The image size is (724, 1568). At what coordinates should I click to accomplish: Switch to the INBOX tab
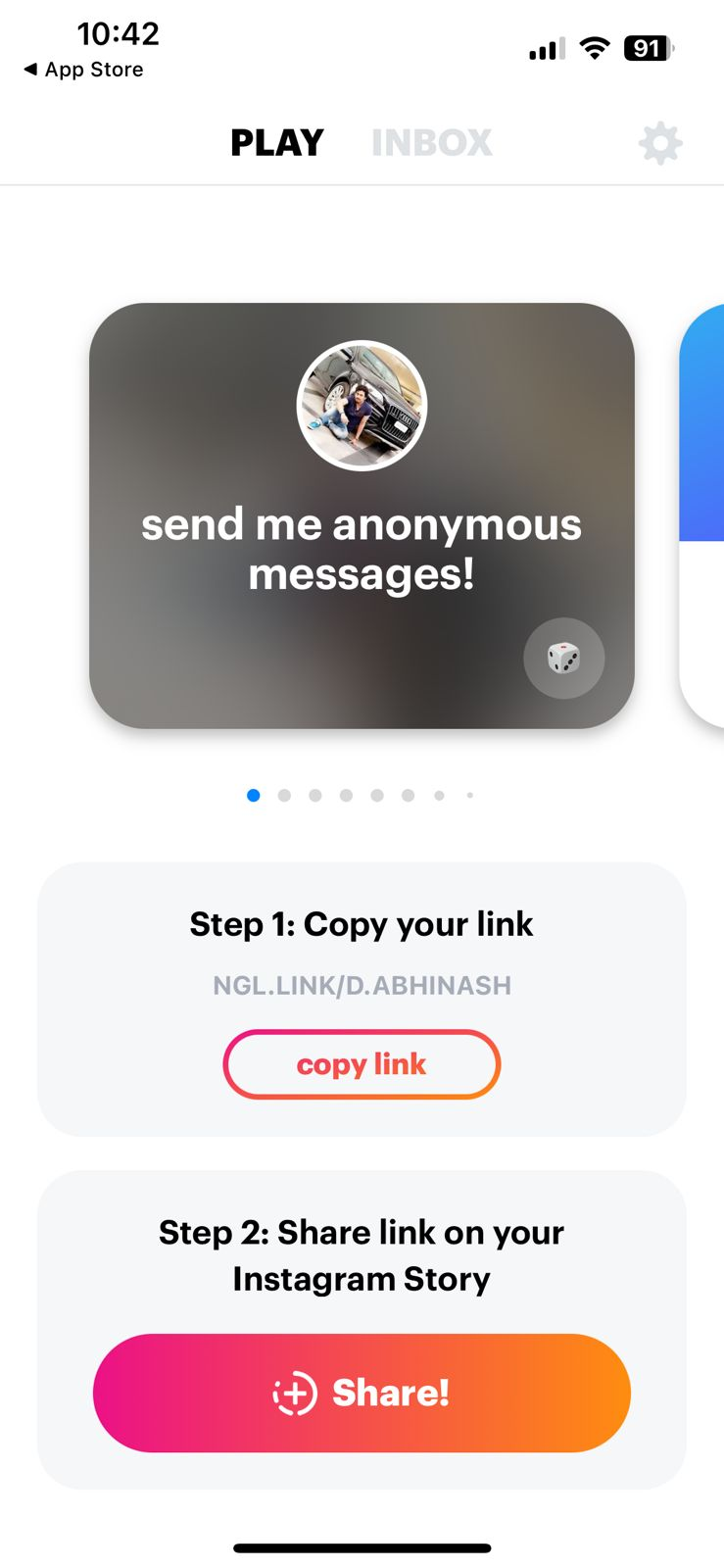[x=432, y=143]
